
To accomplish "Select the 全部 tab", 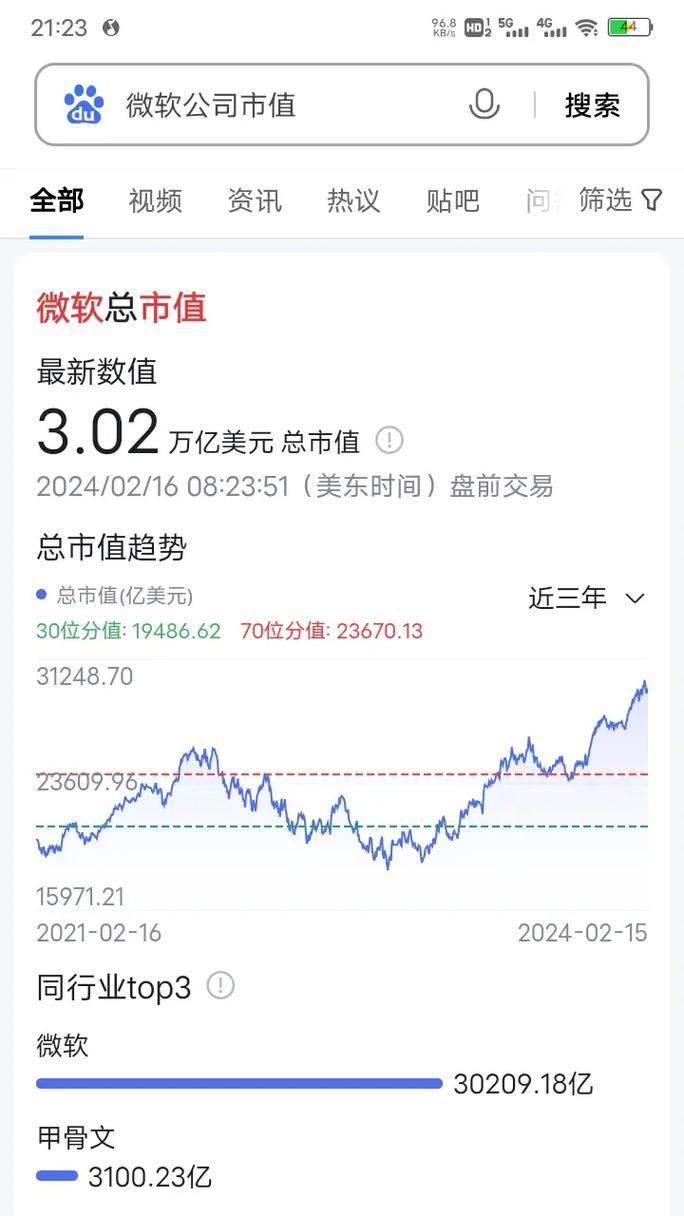I will point(56,200).
